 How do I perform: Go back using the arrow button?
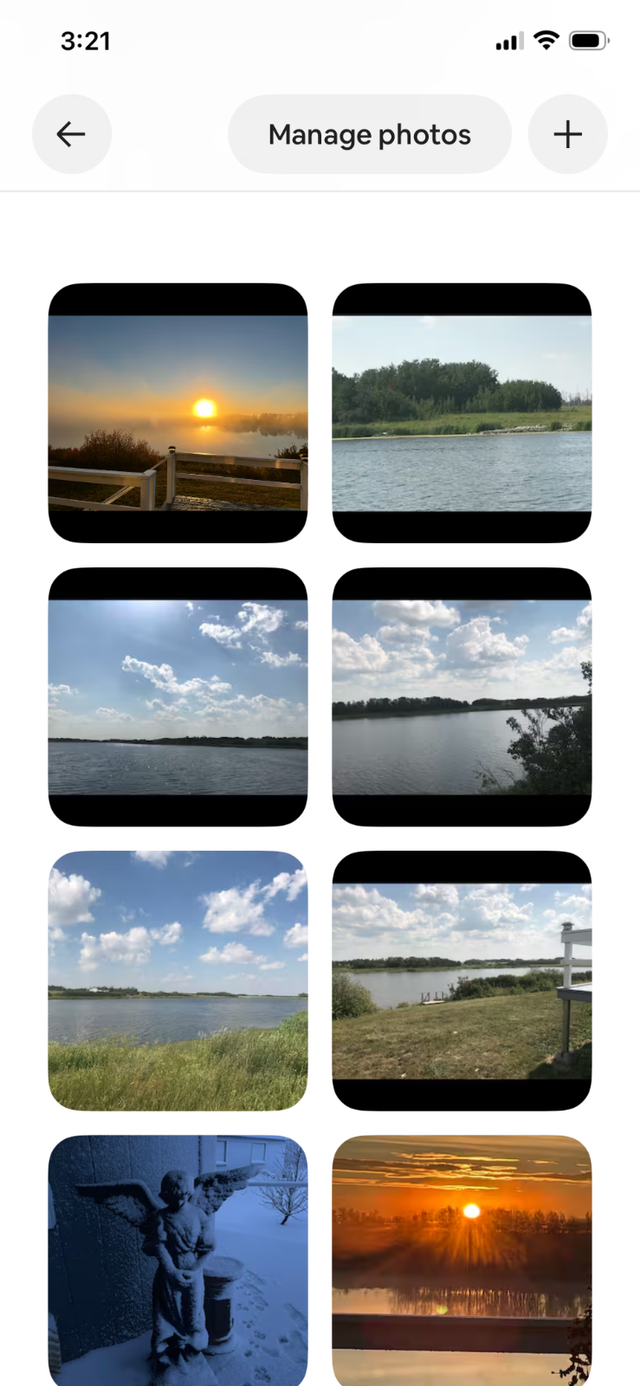point(71,134)
